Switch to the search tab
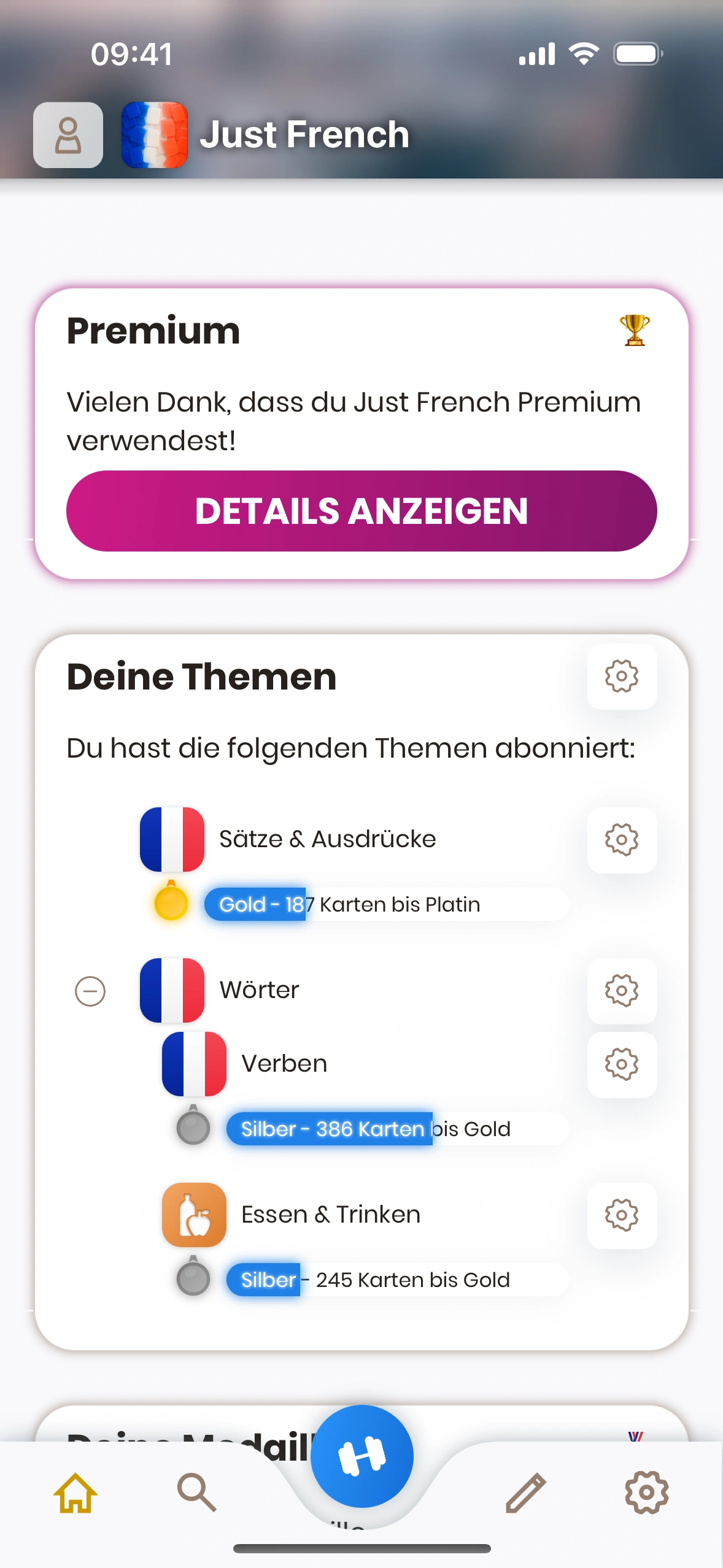The image size is (723, 1568). [x=196, y=1493]
